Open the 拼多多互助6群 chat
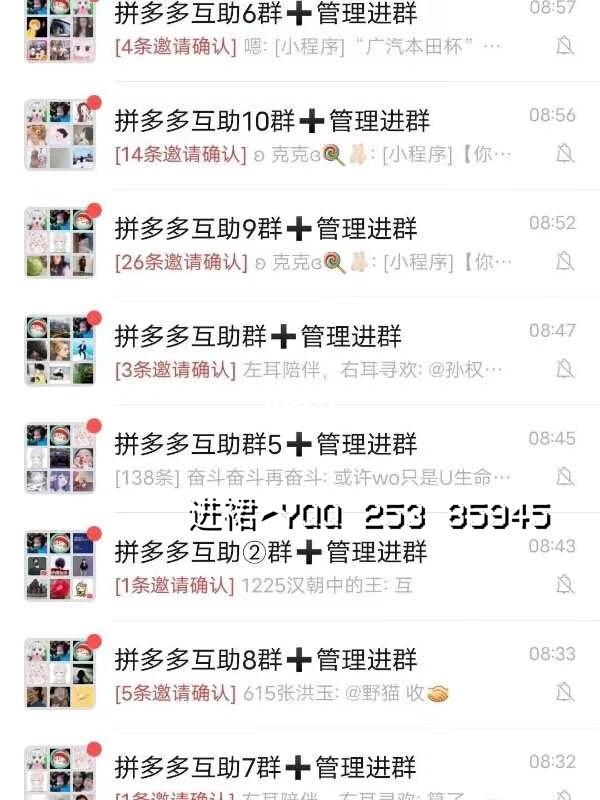 pyautogui.click(x=300, y=28)
